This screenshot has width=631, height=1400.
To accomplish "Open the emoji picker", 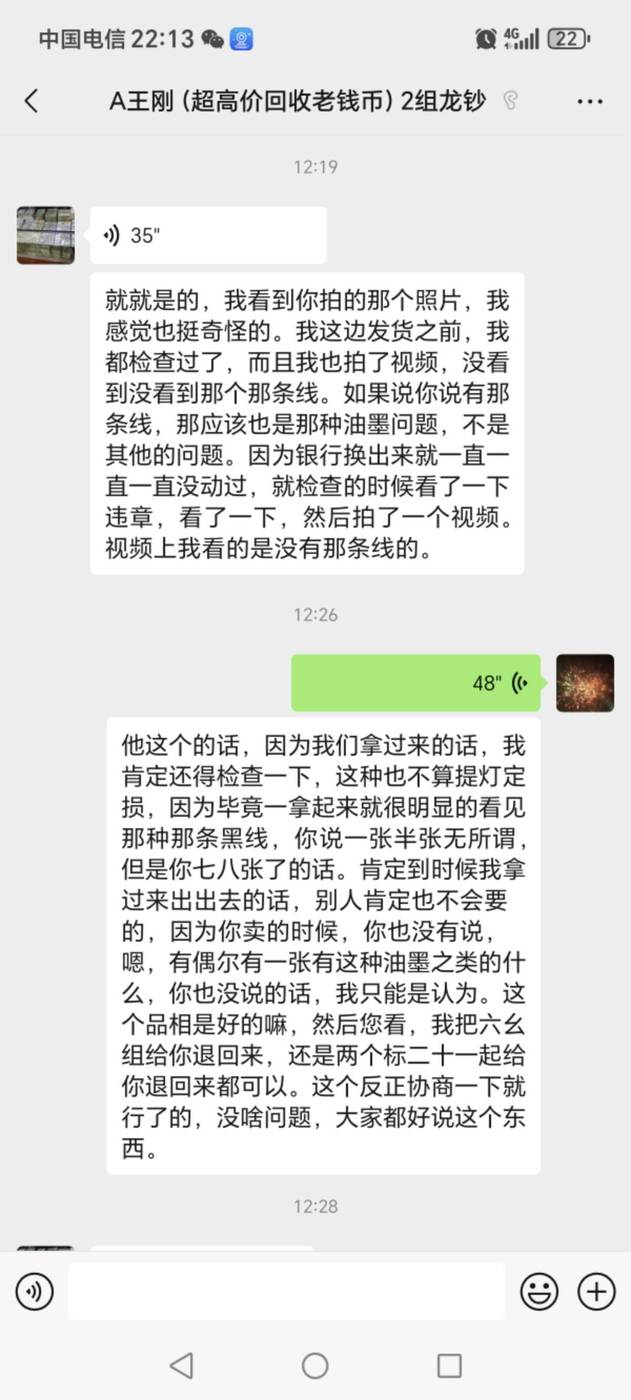I will click(x=539, y=1291).
